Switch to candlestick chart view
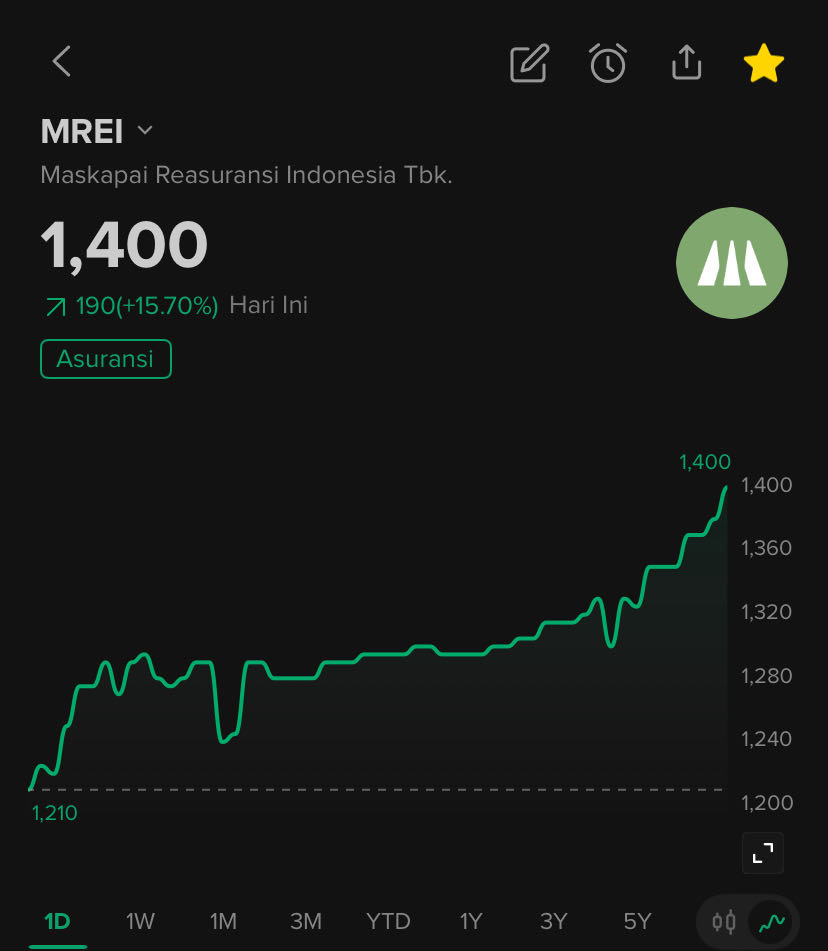828x951 pixels. click(x=724, y=921)
